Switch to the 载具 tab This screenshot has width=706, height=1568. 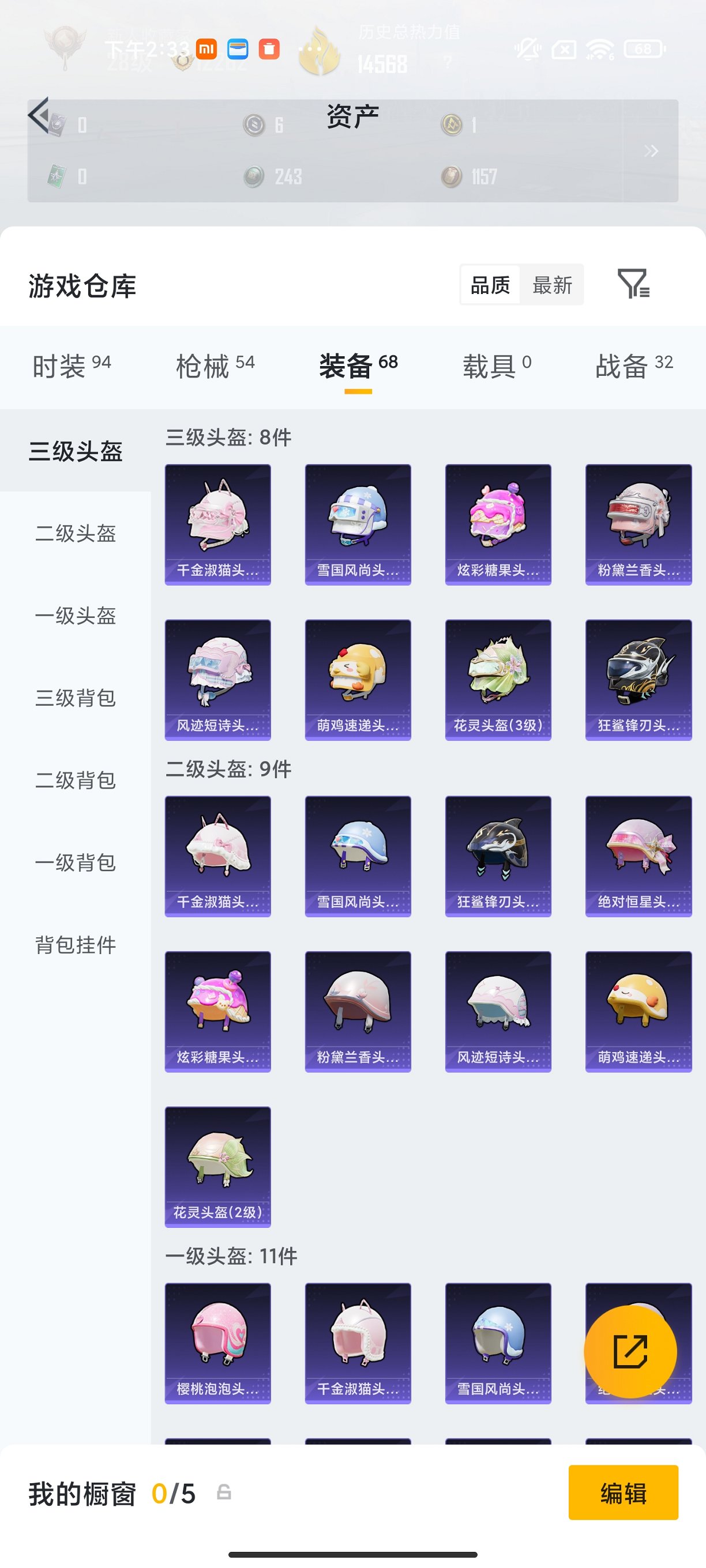[497, 367]
